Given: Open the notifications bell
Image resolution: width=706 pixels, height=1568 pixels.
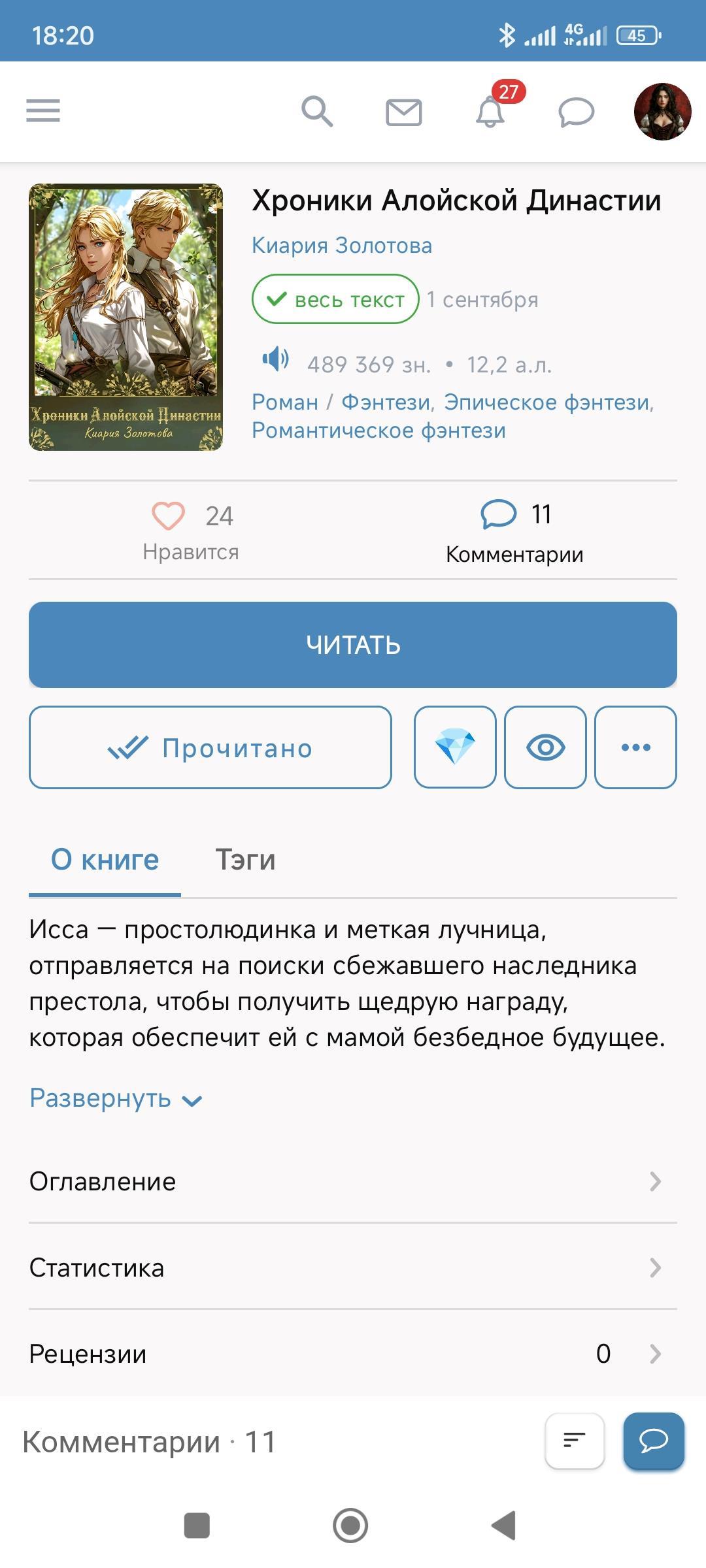Looking at the screenshot, I should click(490, 112).
